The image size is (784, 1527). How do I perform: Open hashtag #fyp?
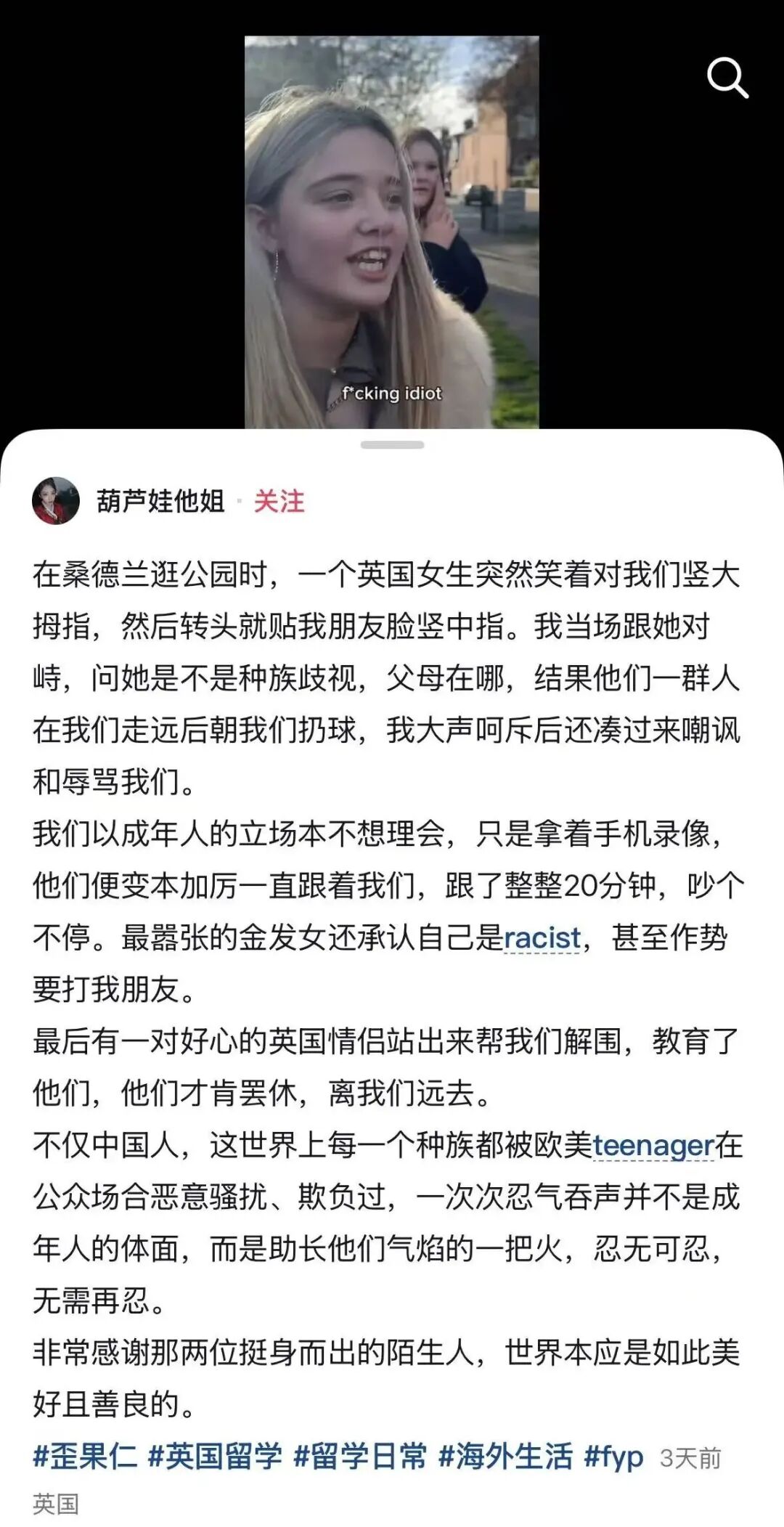point(613,1457)
